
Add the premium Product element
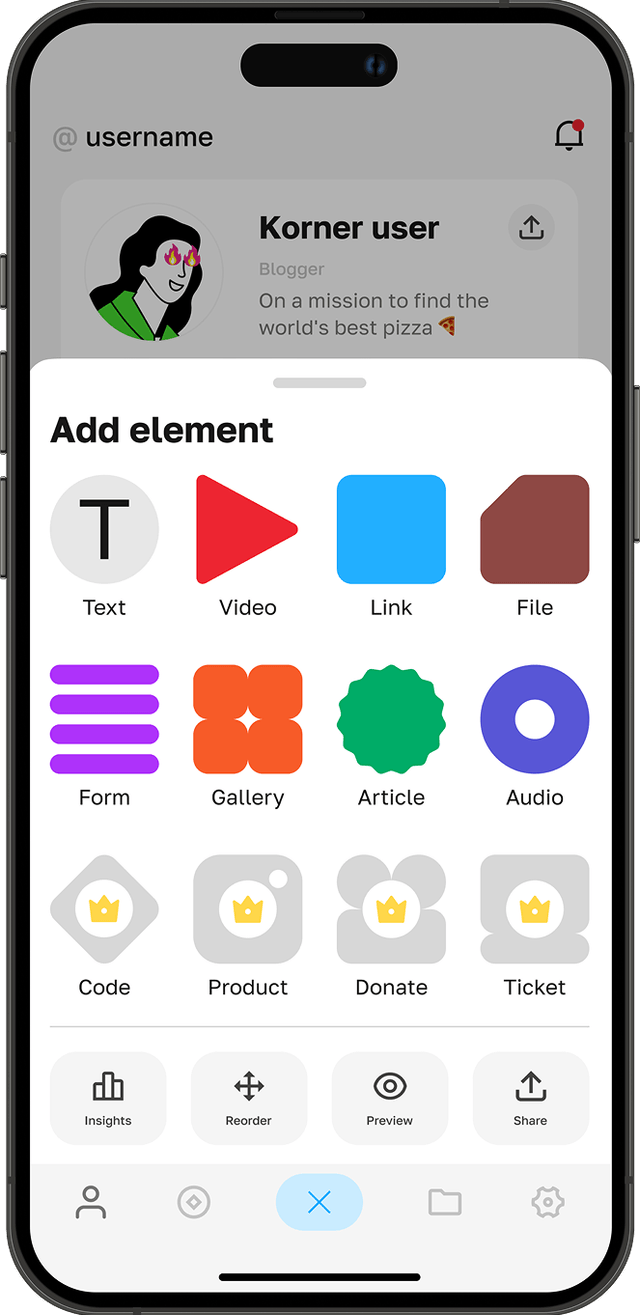247,910
